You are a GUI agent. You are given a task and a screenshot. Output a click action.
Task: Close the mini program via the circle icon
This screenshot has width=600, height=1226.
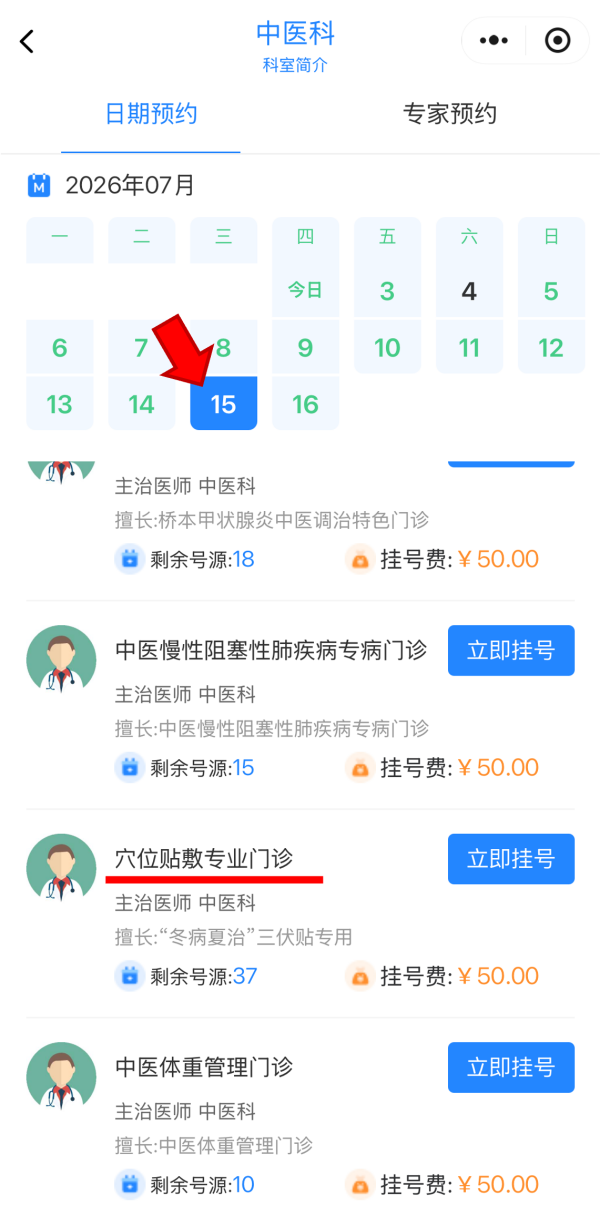coord(557,40)
